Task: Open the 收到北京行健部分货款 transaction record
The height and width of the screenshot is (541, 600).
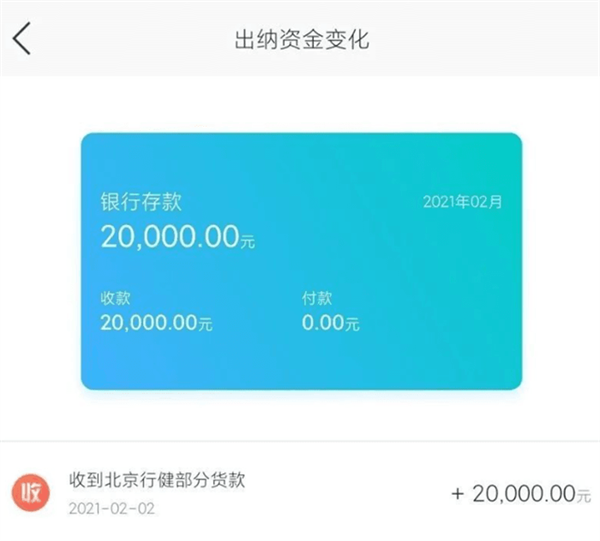Action: pos(300,492)
